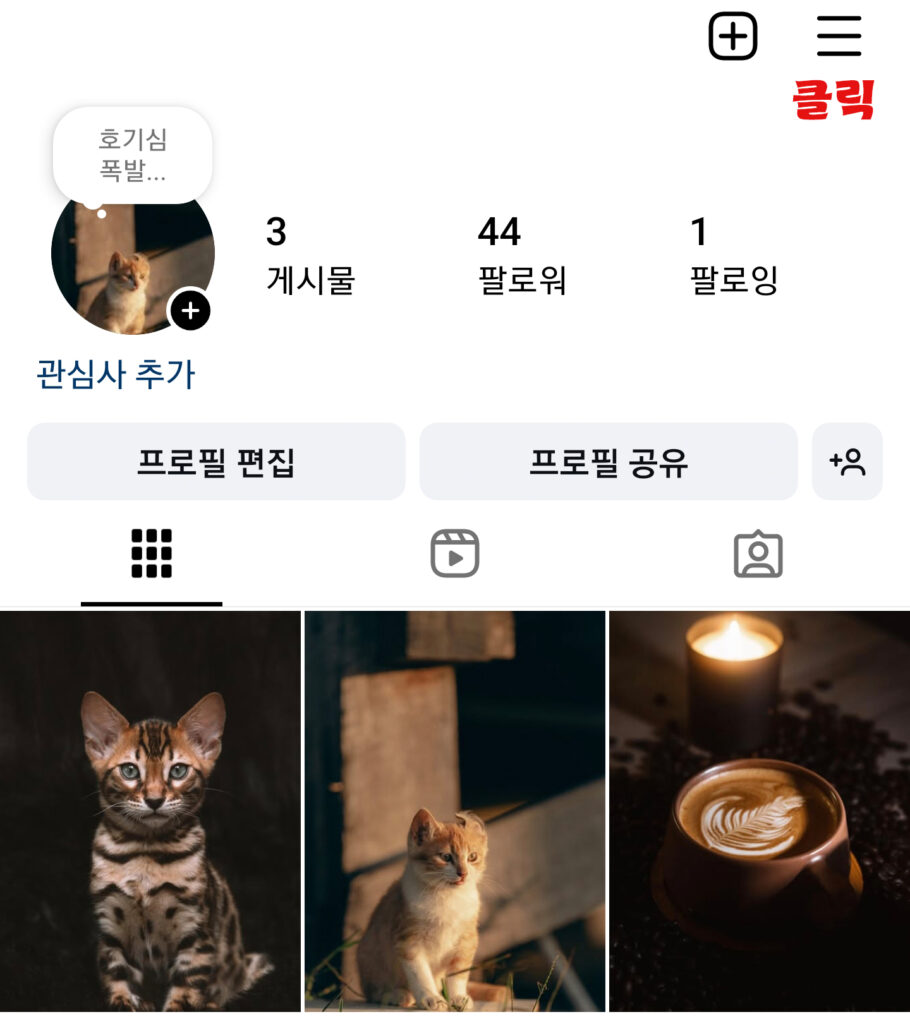Switch to the Reels section
The image size is (910, 1024).
click(x=455, y=551)
